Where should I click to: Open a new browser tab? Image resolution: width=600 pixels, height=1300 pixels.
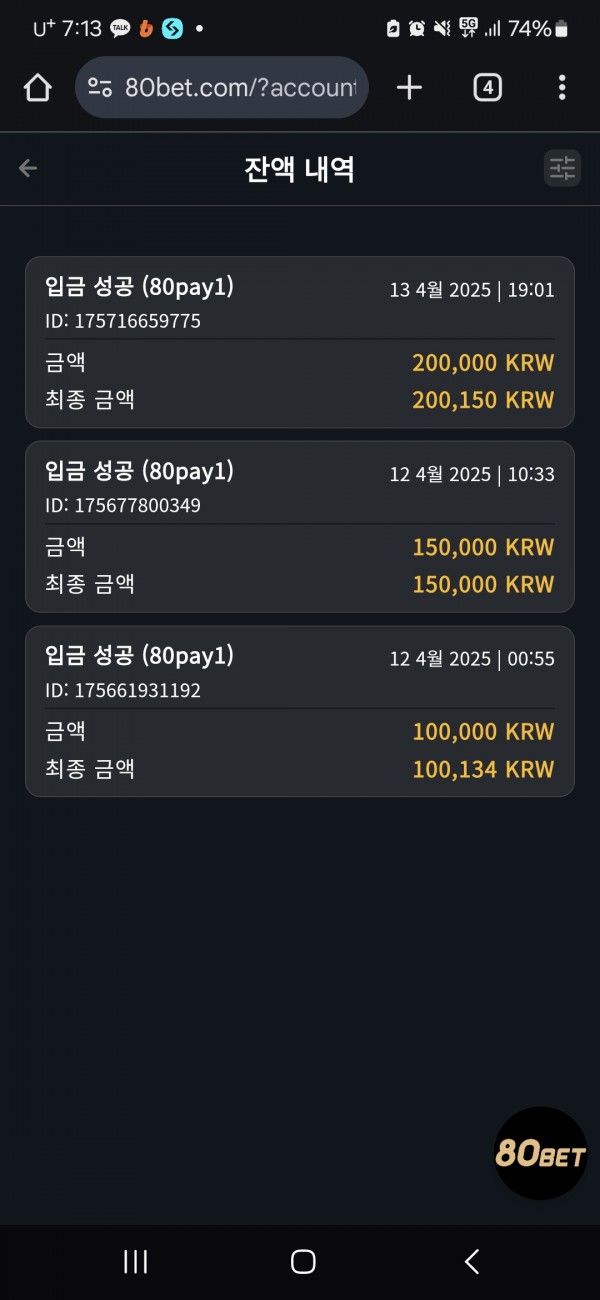pyautogui.click(x=409, y=88)
